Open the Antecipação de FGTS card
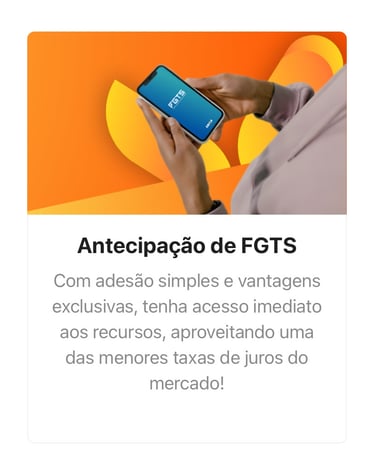The width and height of the screenshot is (375, 470). pos(187,237)
